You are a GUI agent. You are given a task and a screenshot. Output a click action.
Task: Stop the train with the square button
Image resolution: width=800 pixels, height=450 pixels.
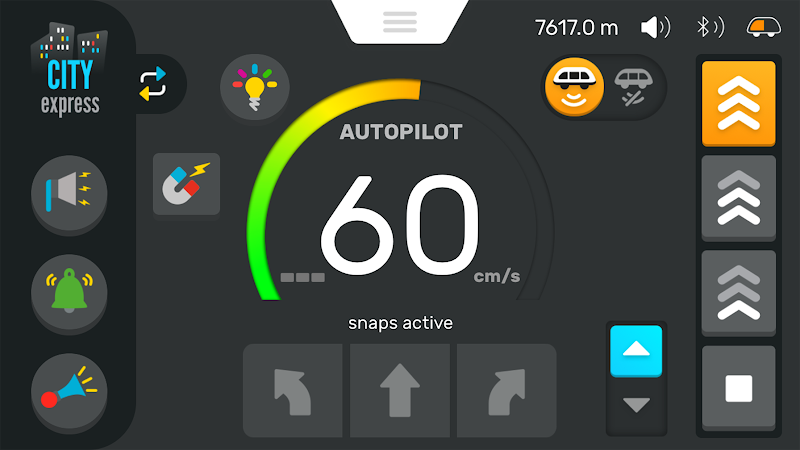[738, 388]
